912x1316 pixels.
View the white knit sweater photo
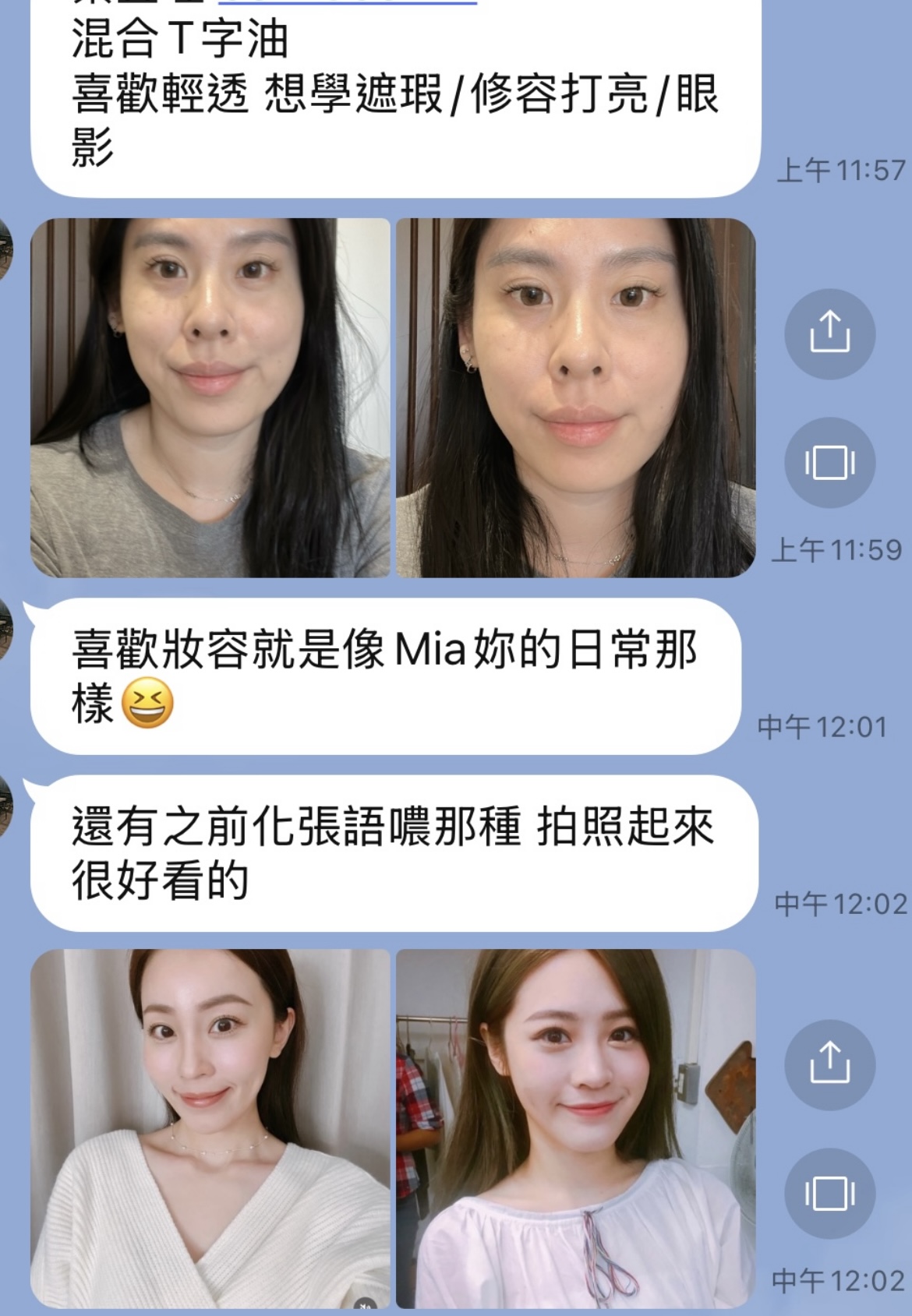(210, 1128)
